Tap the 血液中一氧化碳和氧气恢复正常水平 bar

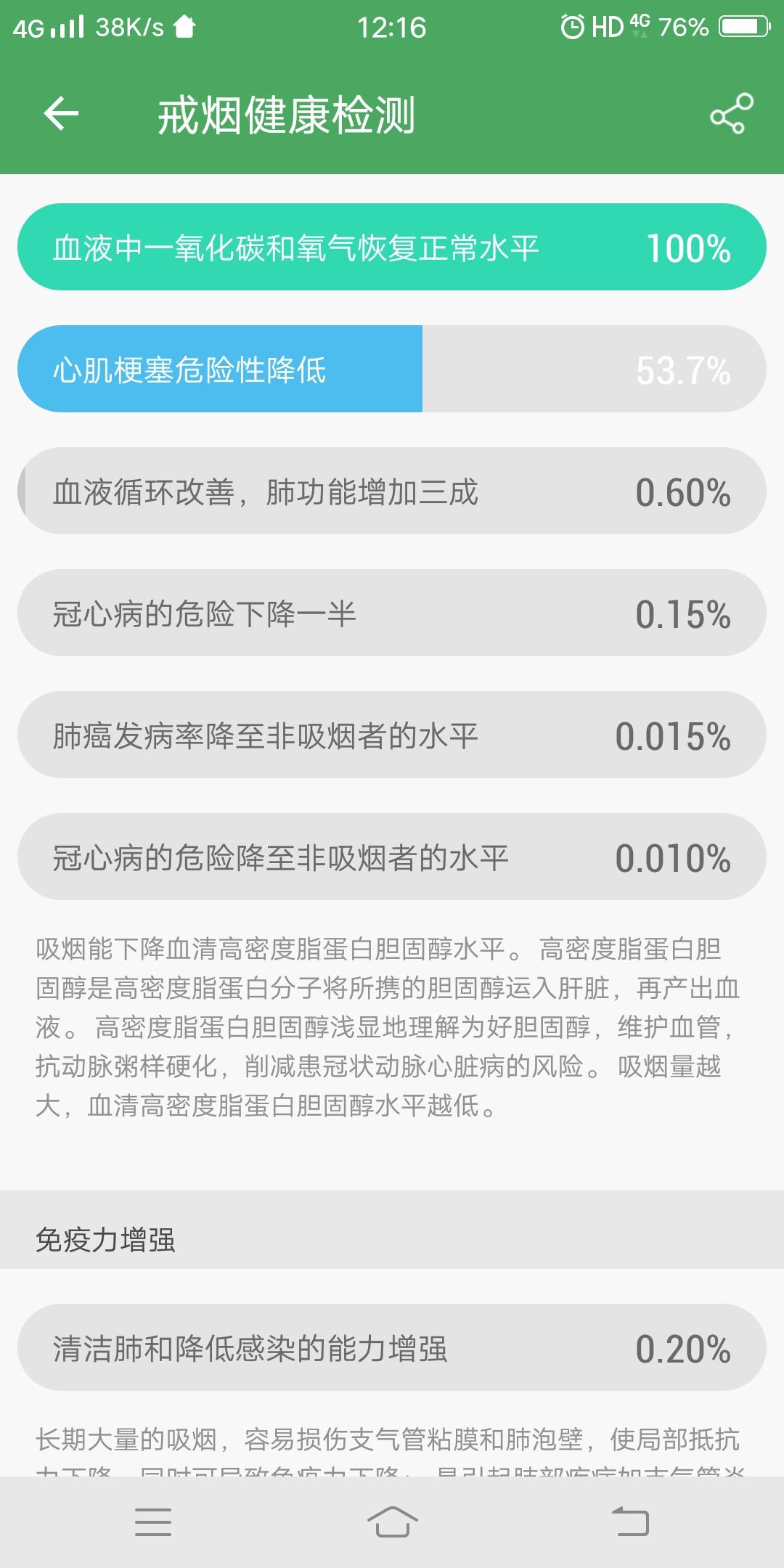click(x=392, y=248)
